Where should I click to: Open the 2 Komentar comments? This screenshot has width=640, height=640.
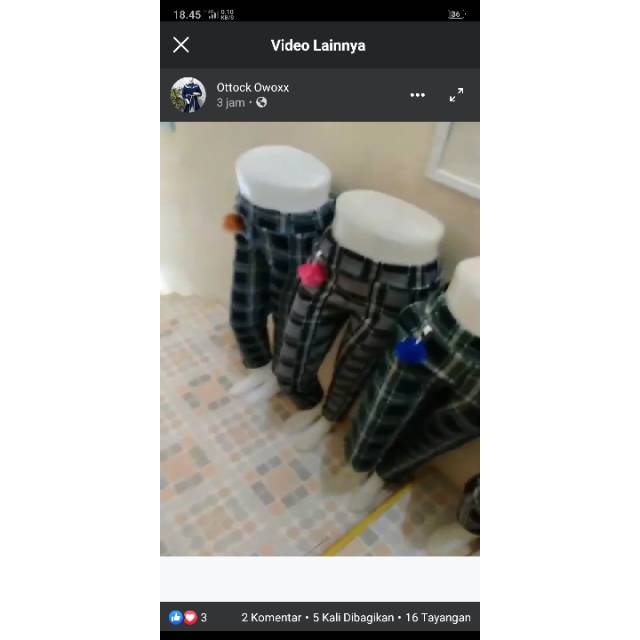pos(271,617)
